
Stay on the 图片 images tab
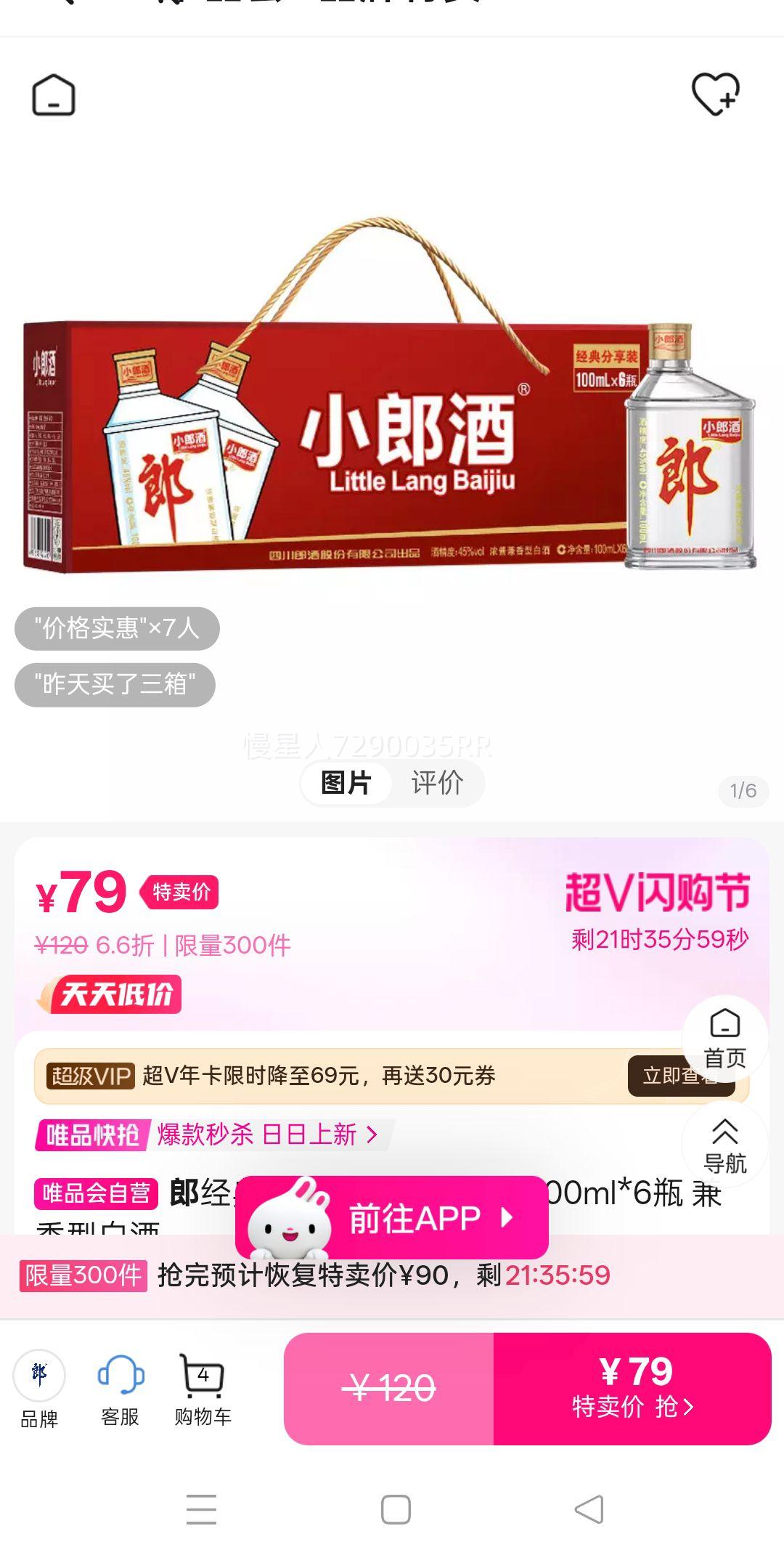[x=347, y=783]
